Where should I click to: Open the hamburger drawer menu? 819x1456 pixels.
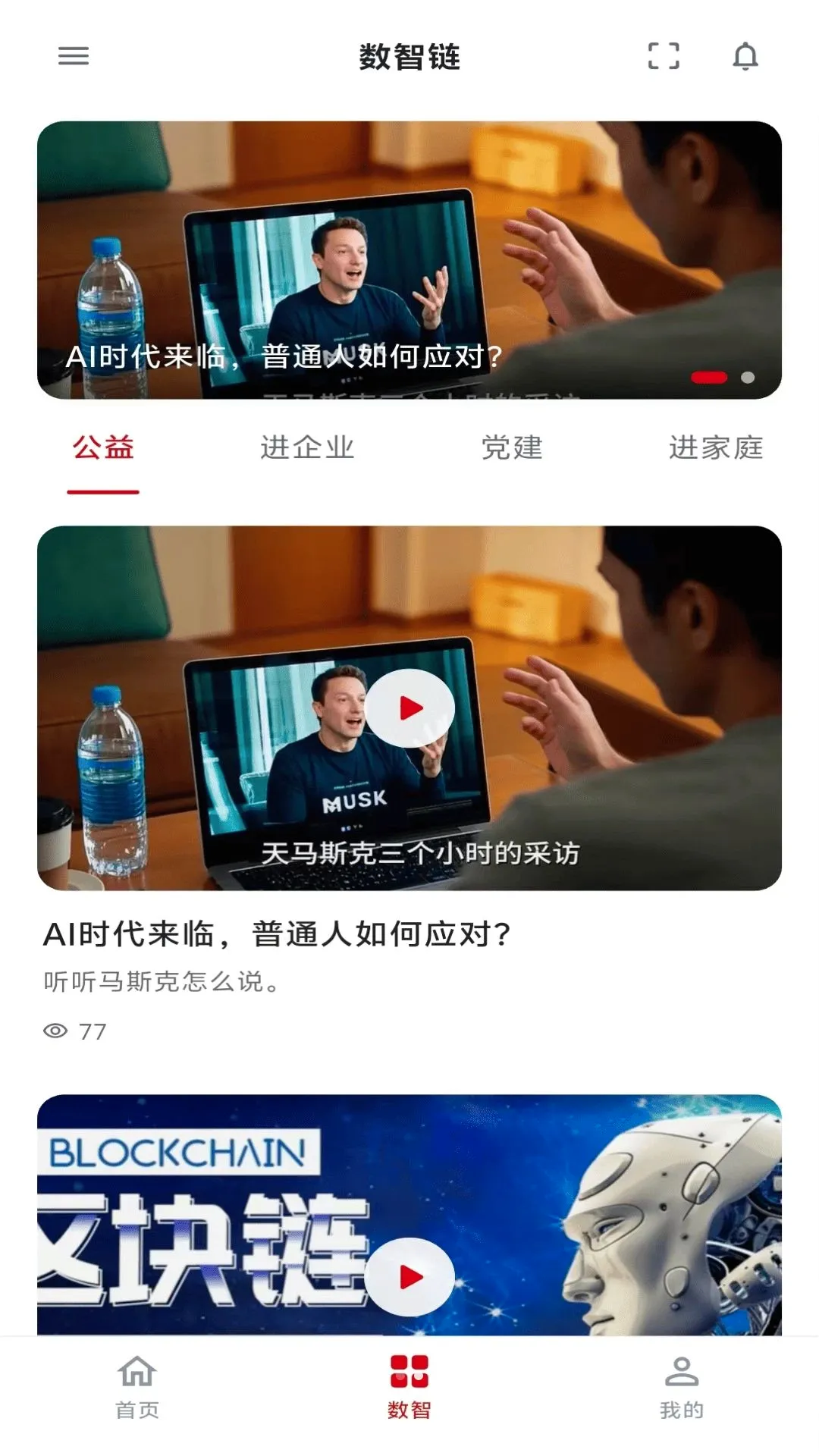(74, 56)
